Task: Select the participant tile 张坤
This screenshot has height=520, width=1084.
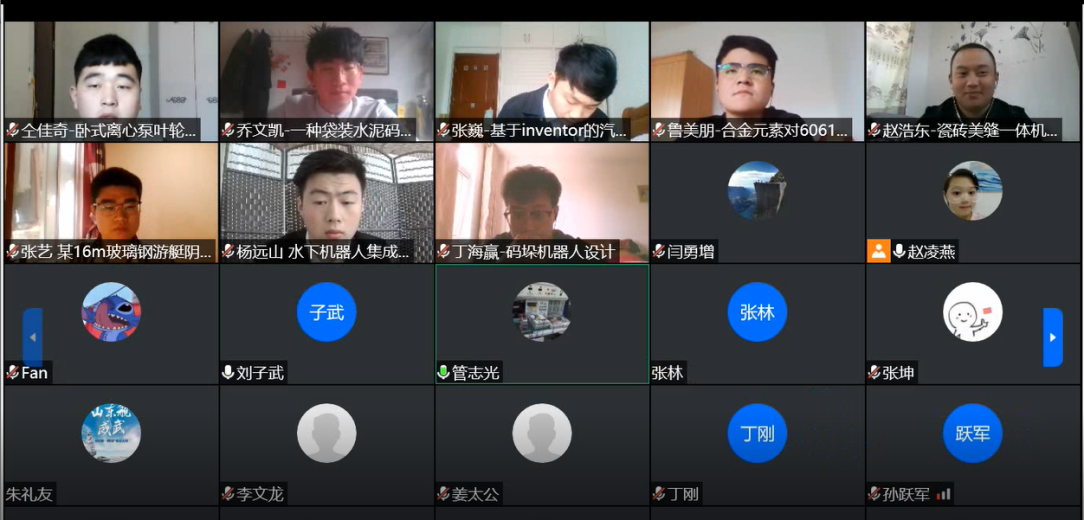Action: pos(973,322)
